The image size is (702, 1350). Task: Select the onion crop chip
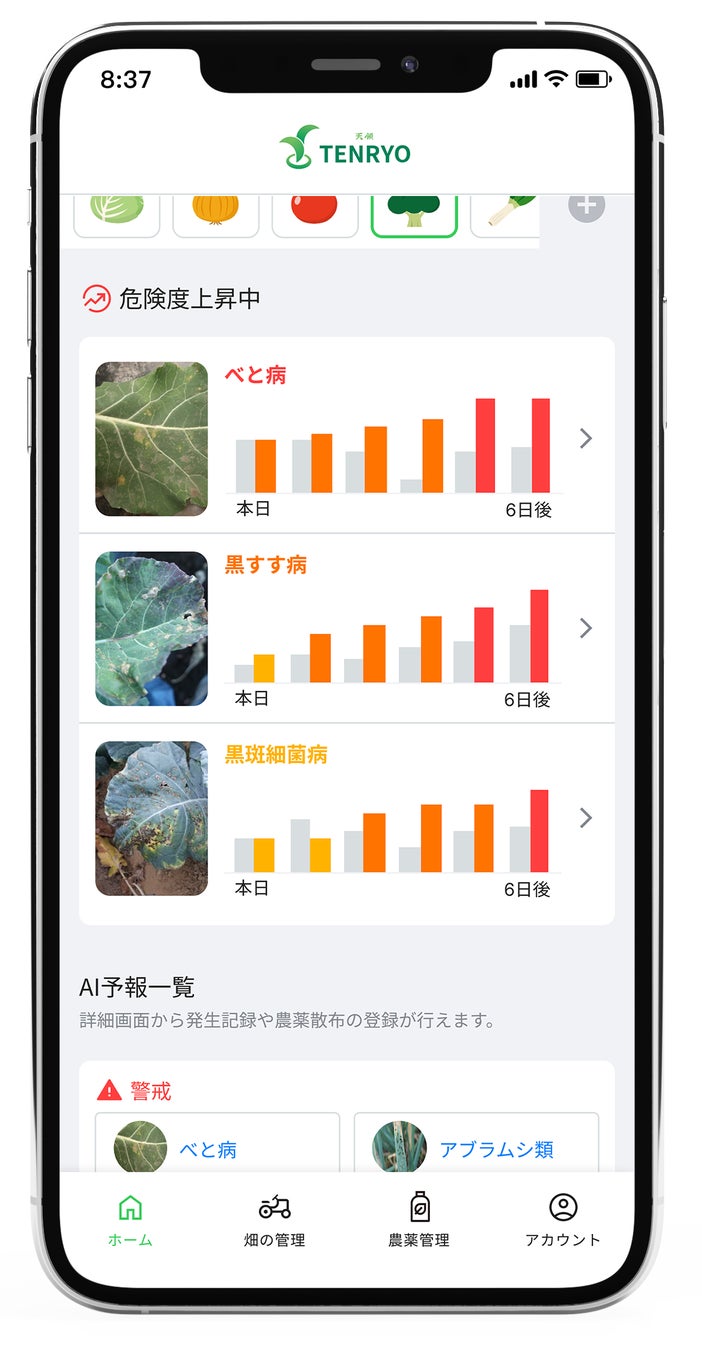tap(216, 214)
